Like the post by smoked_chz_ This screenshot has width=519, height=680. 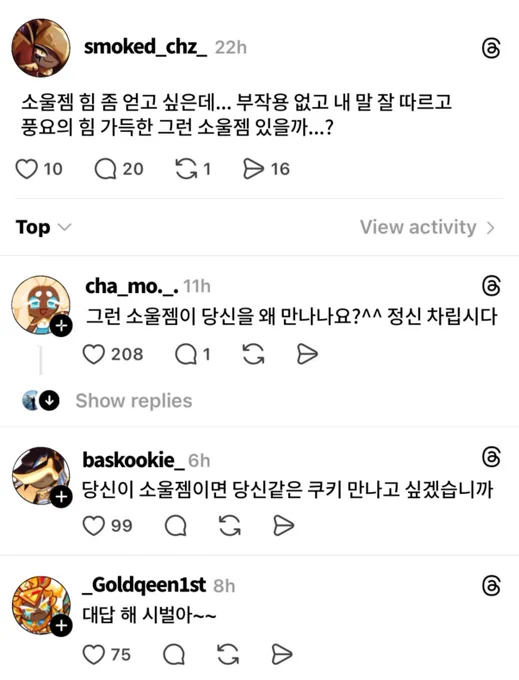[x=26, y=169]
